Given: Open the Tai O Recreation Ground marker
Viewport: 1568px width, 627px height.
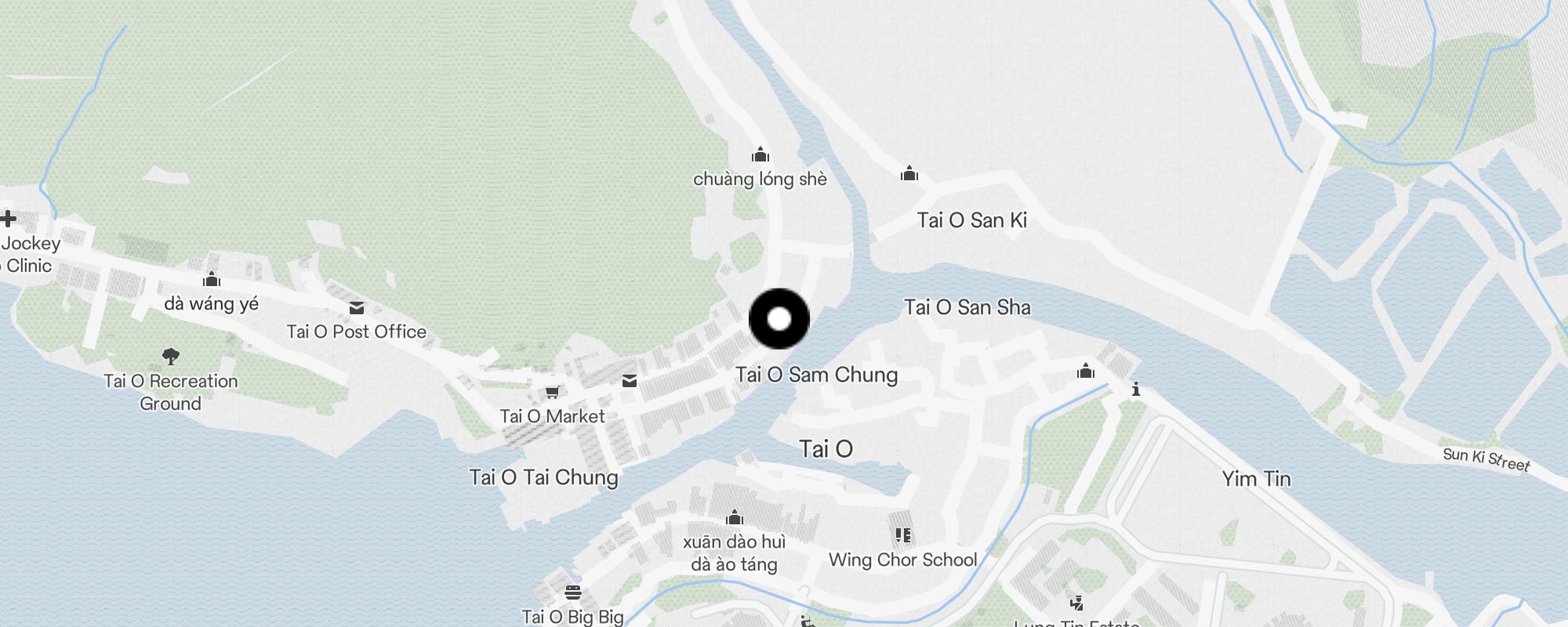Looking at the screenshot, I should [x=170, y=357].
